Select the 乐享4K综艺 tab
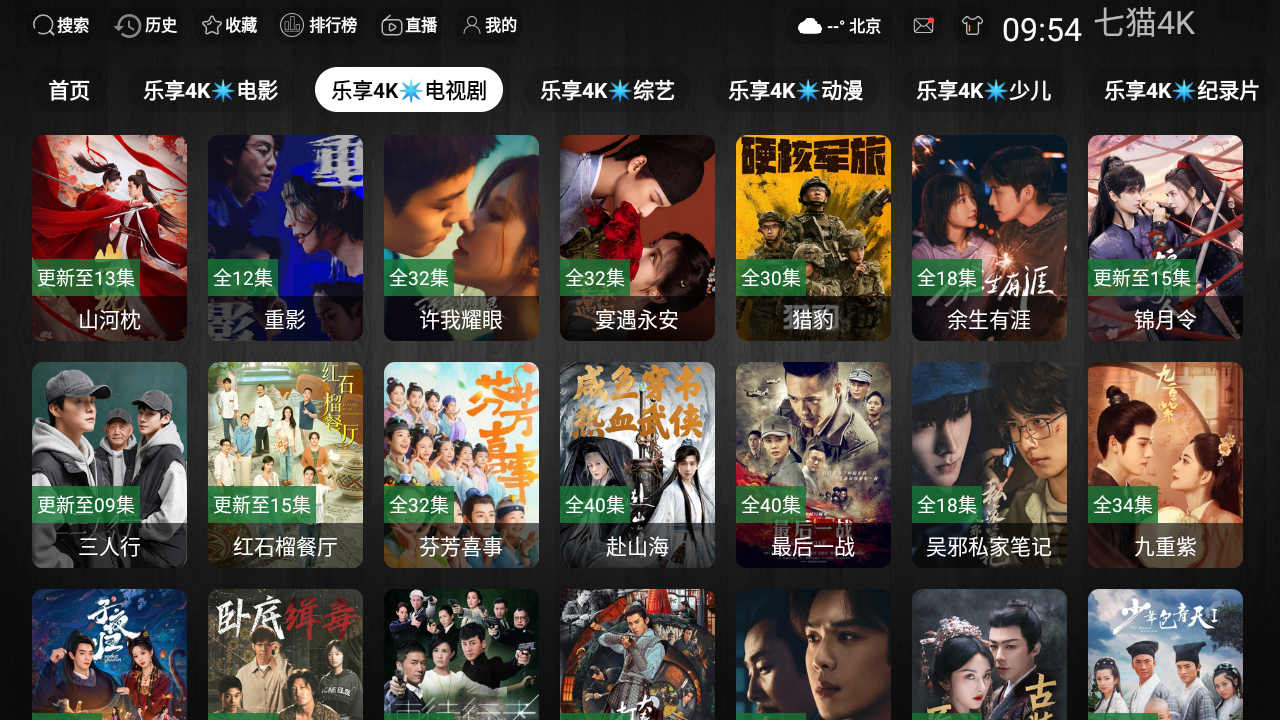This screenshot has height=720, width=1280. point(607,91)
